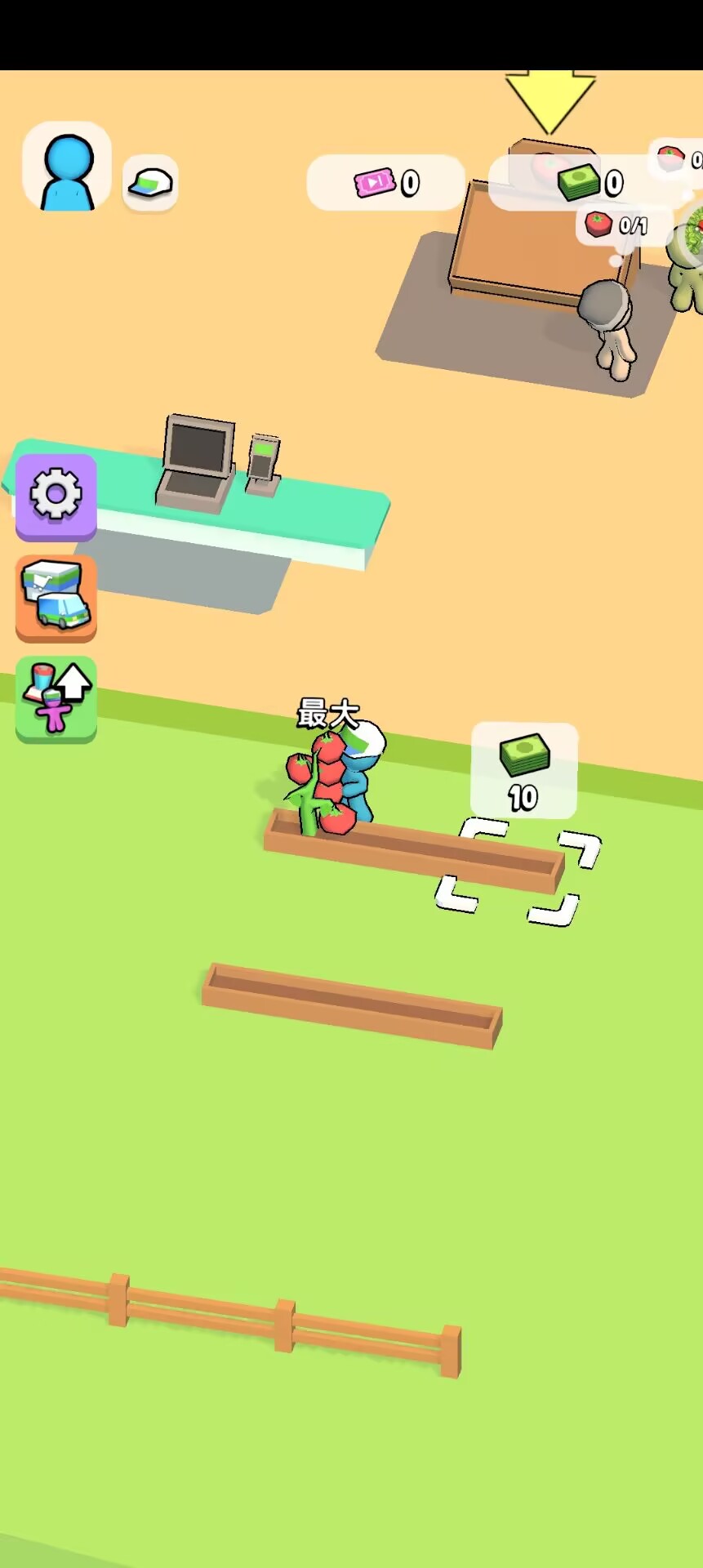The width and height of the screenshot is (703, 1568).
Task: Tap the cap outfit icon
Action: (x=151, y=183)
